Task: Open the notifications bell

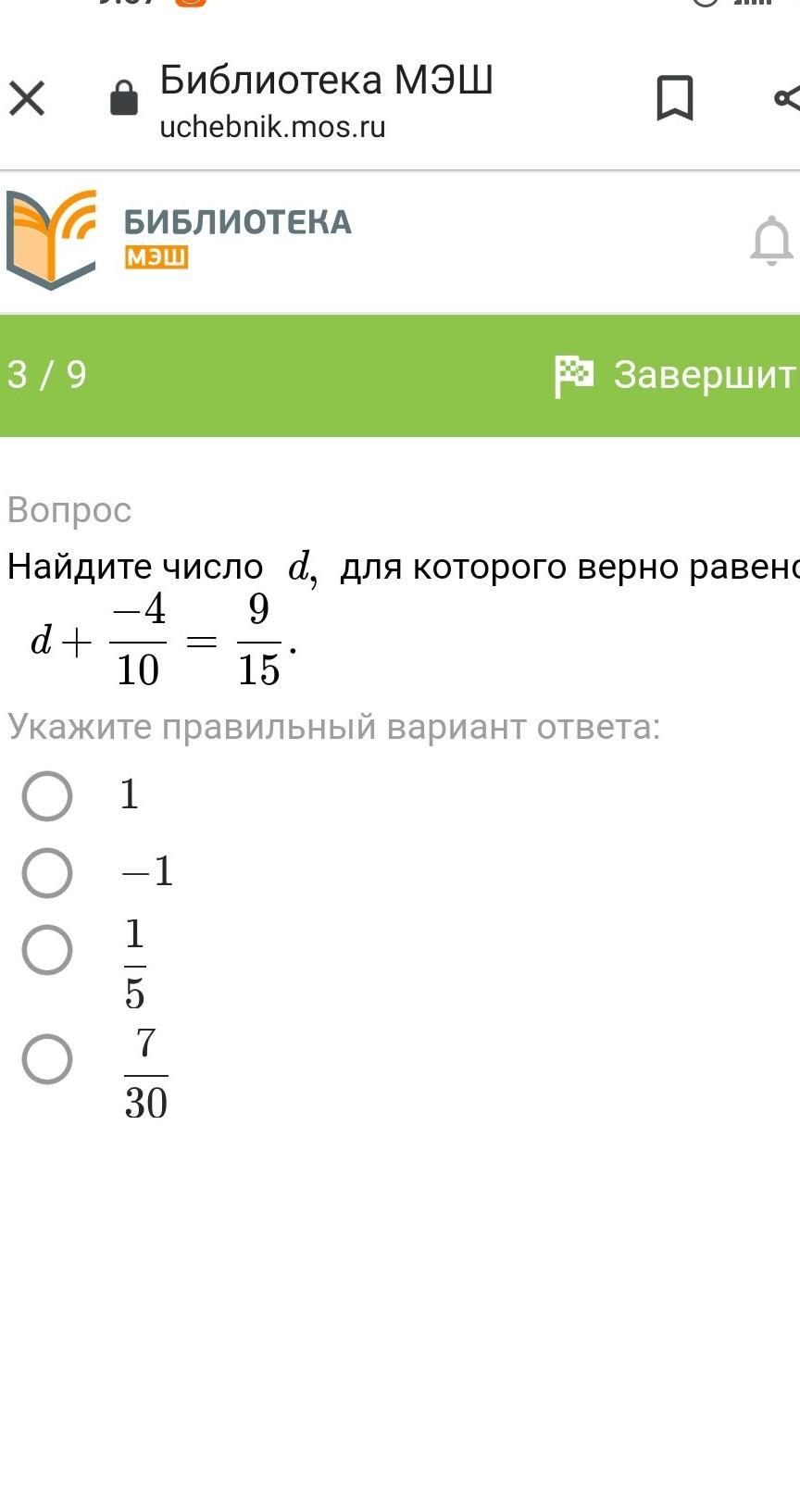Action: point(771,241)
